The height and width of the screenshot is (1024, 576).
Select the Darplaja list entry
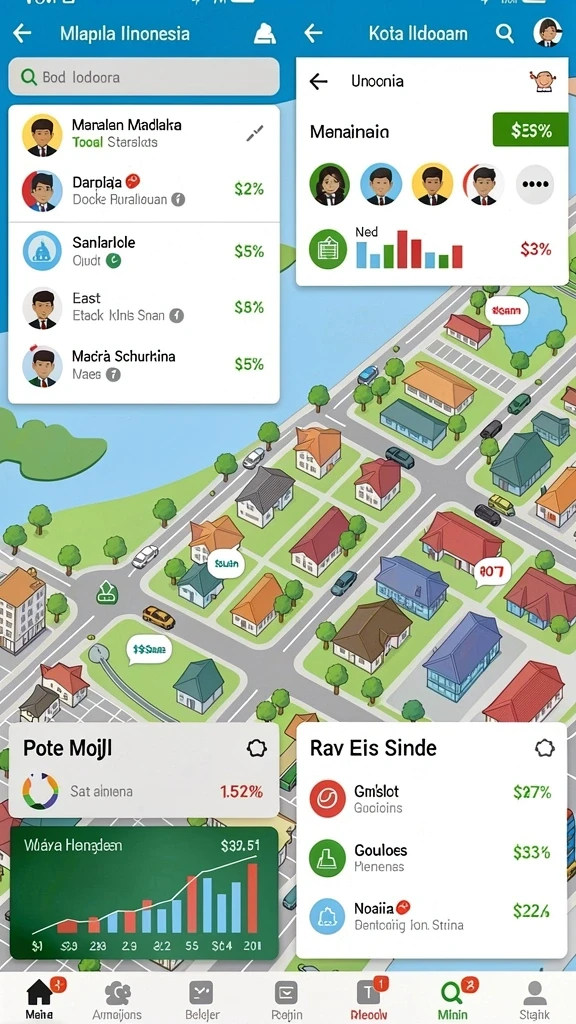click(144, 190)
